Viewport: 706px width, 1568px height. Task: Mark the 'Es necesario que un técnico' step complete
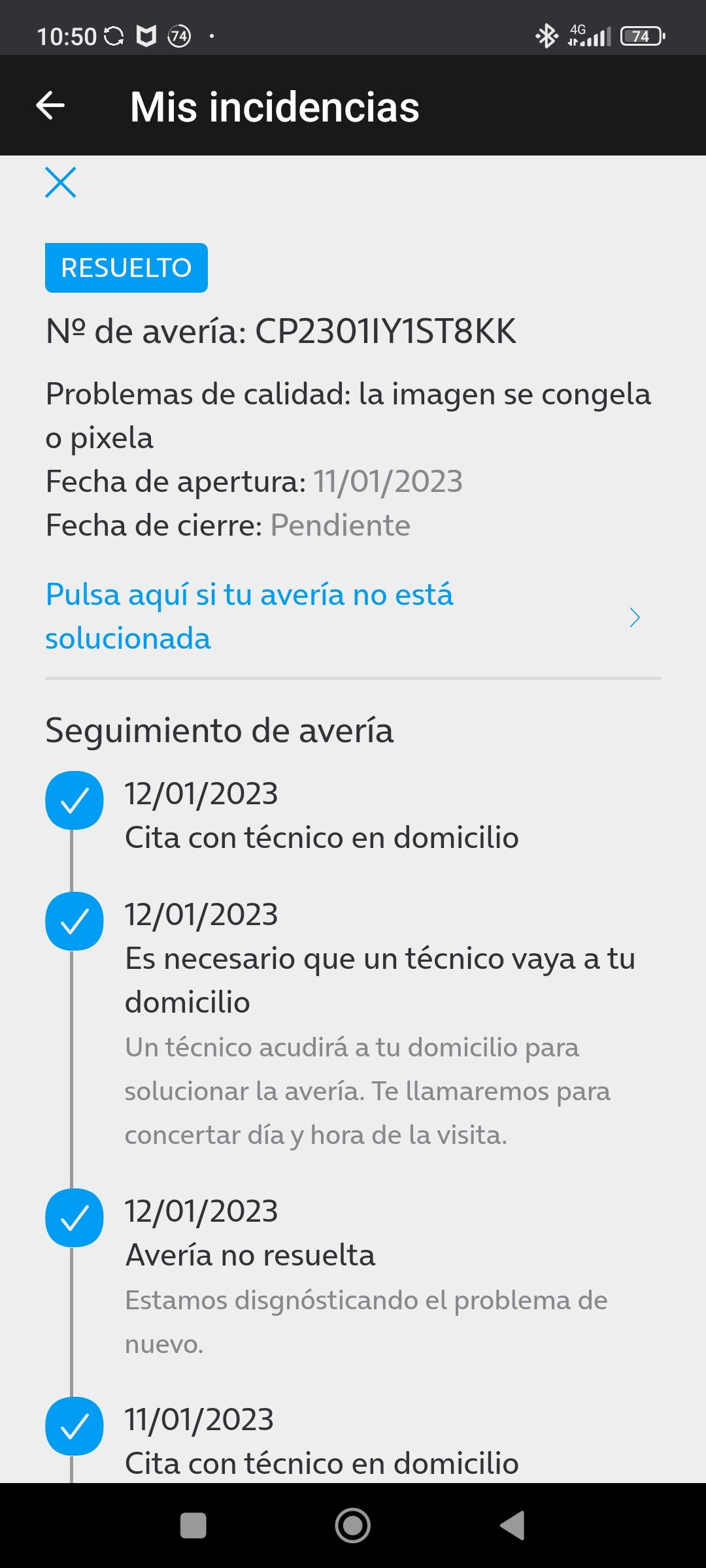point(75,922)
